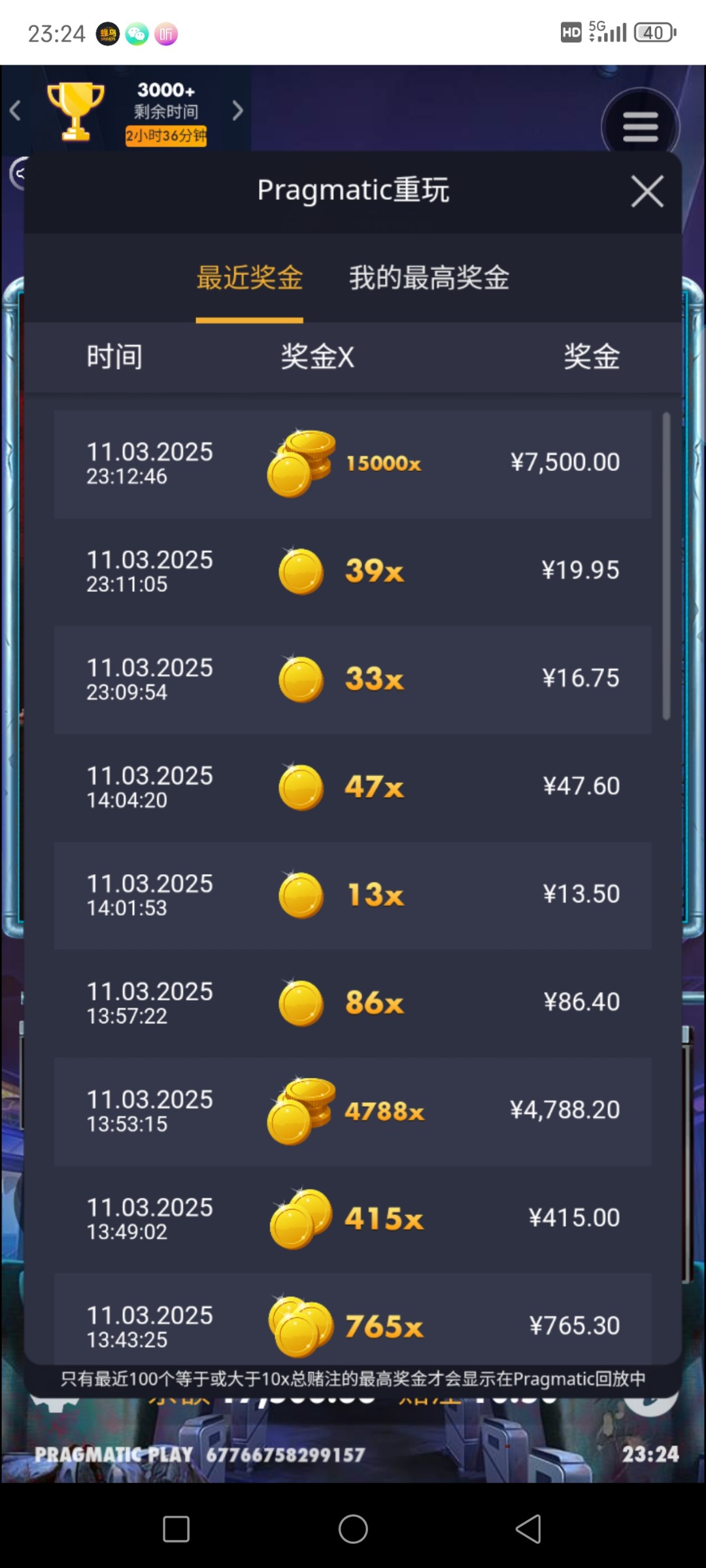Open the 33x replay from 23:09:54
706x1568 pixels.
pyautogui.click(x=352, y=679)
